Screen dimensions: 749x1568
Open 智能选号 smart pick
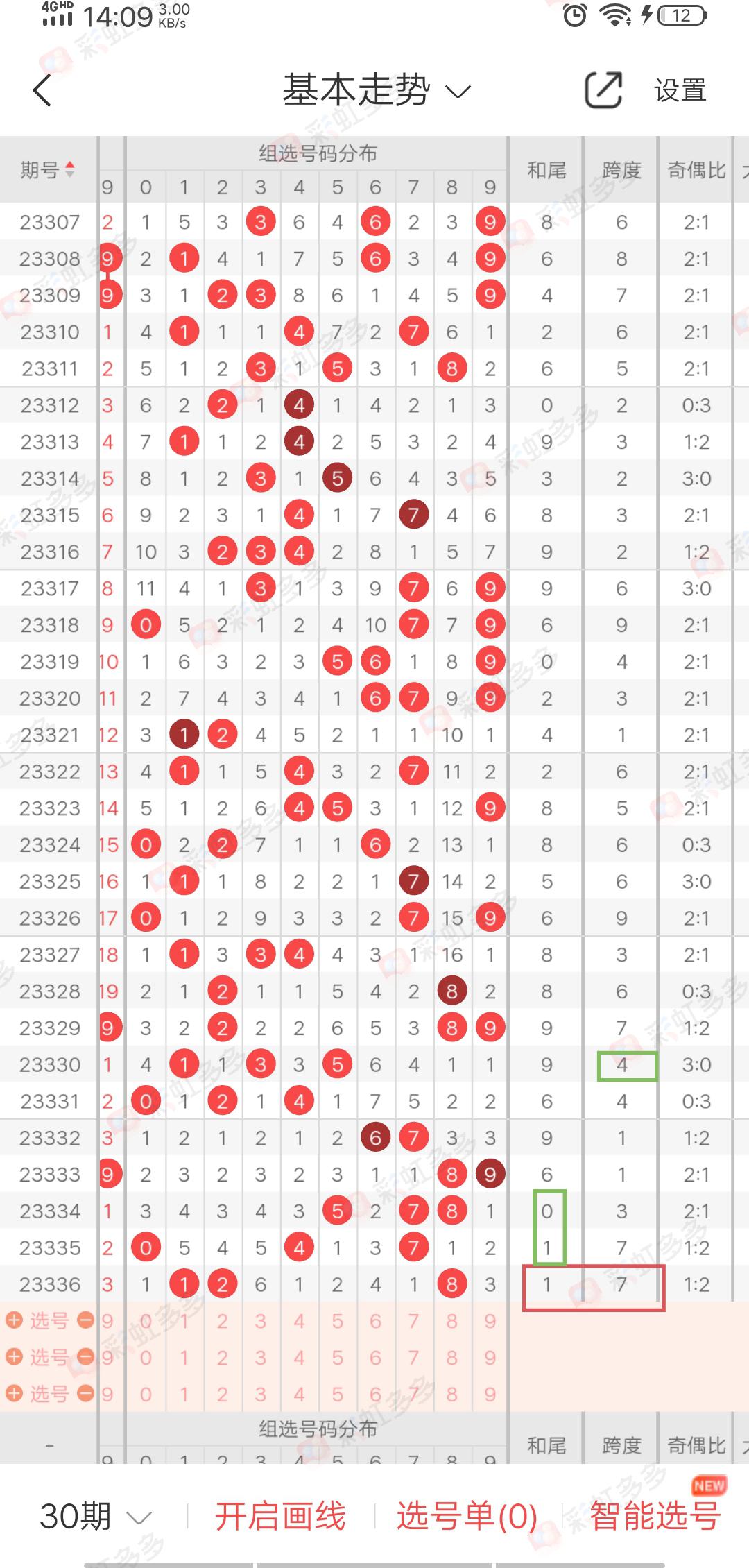tap(655, 1516)
